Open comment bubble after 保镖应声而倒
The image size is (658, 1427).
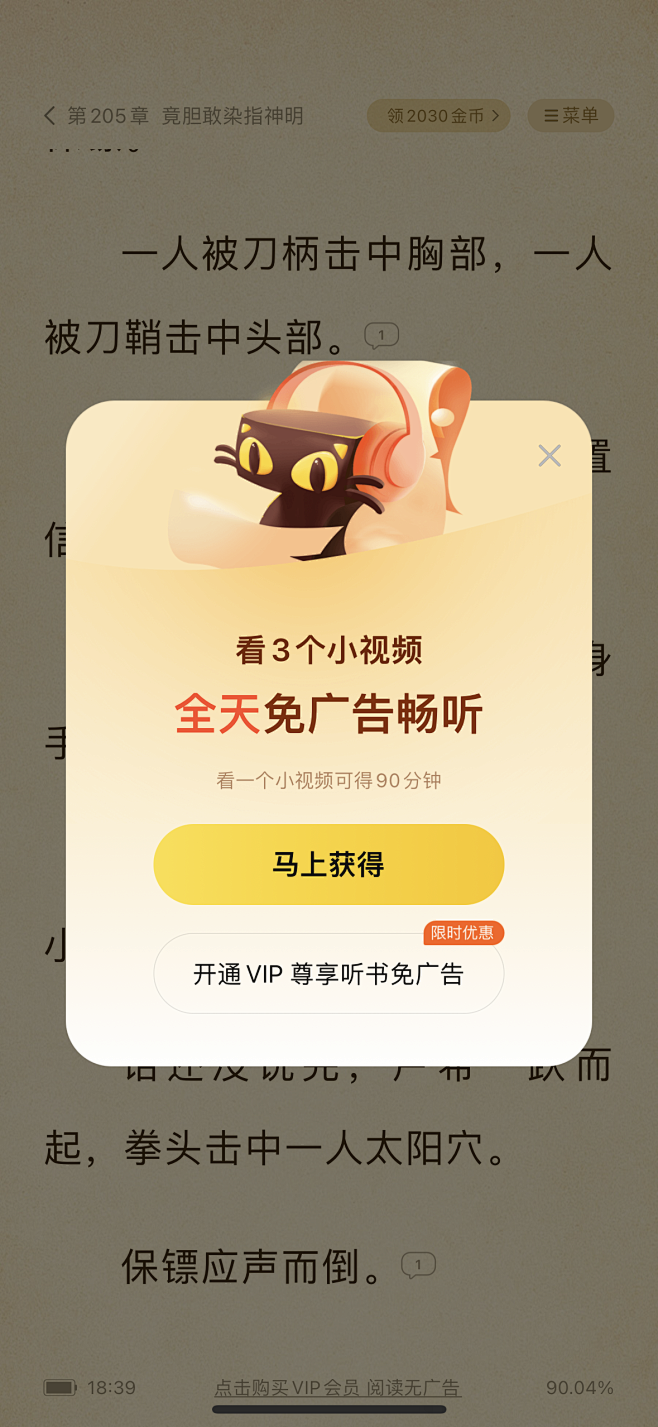(418, 1266)
